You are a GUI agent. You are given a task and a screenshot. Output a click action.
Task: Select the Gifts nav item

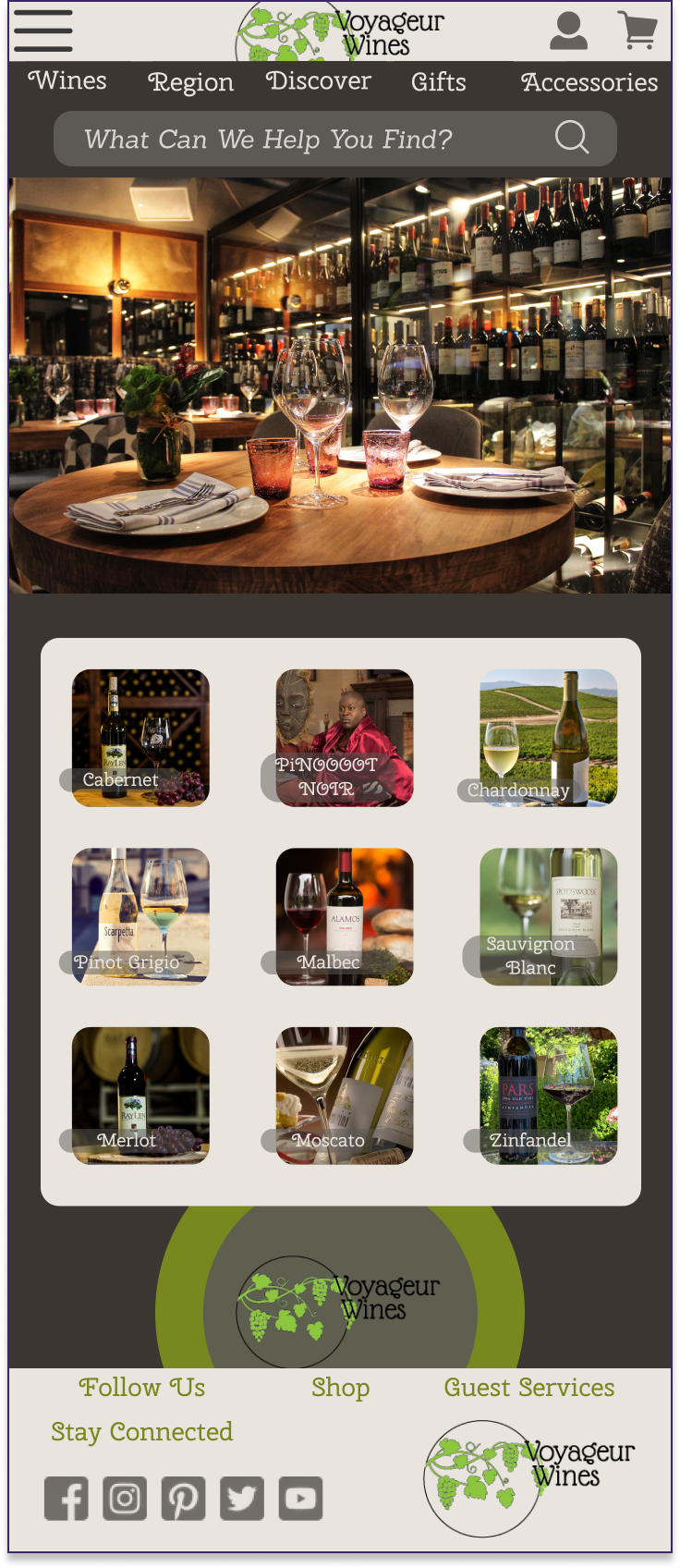click(x=438, y=82)
